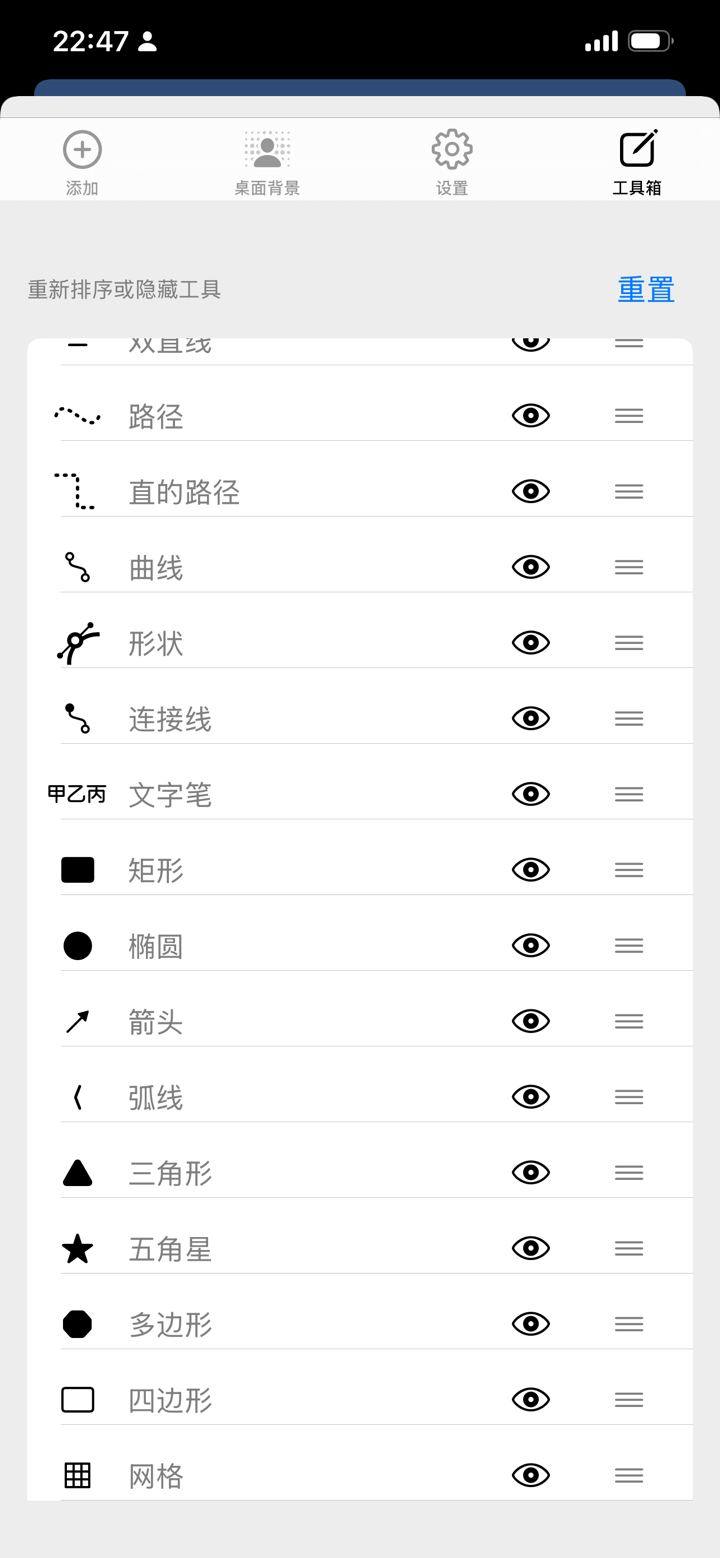
Task: Select the 直的路径 straight path icon
Action: pyautogui.click(x=78, y=491)
